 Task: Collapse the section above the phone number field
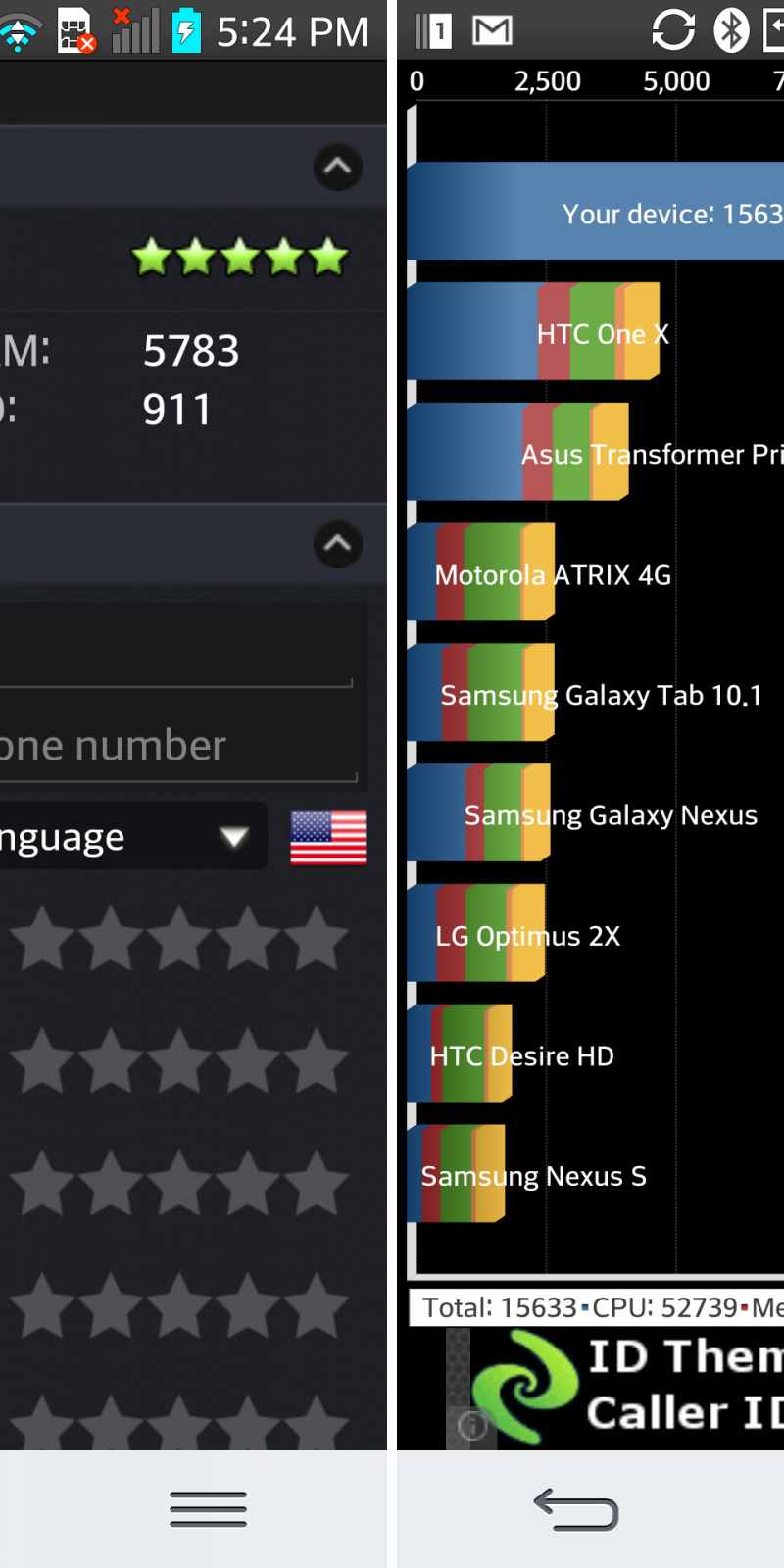pyautogui.click(x=337, y=544)
